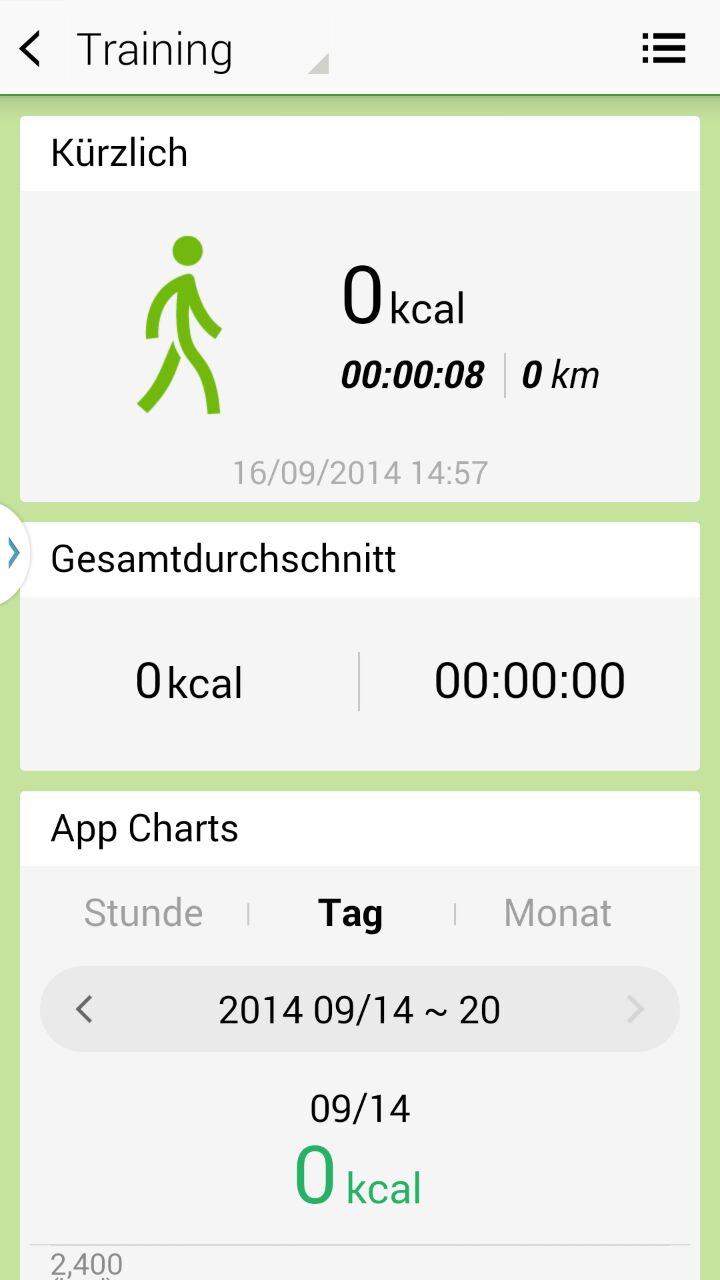Open the Training dropdown menu

tap(200, 50)
